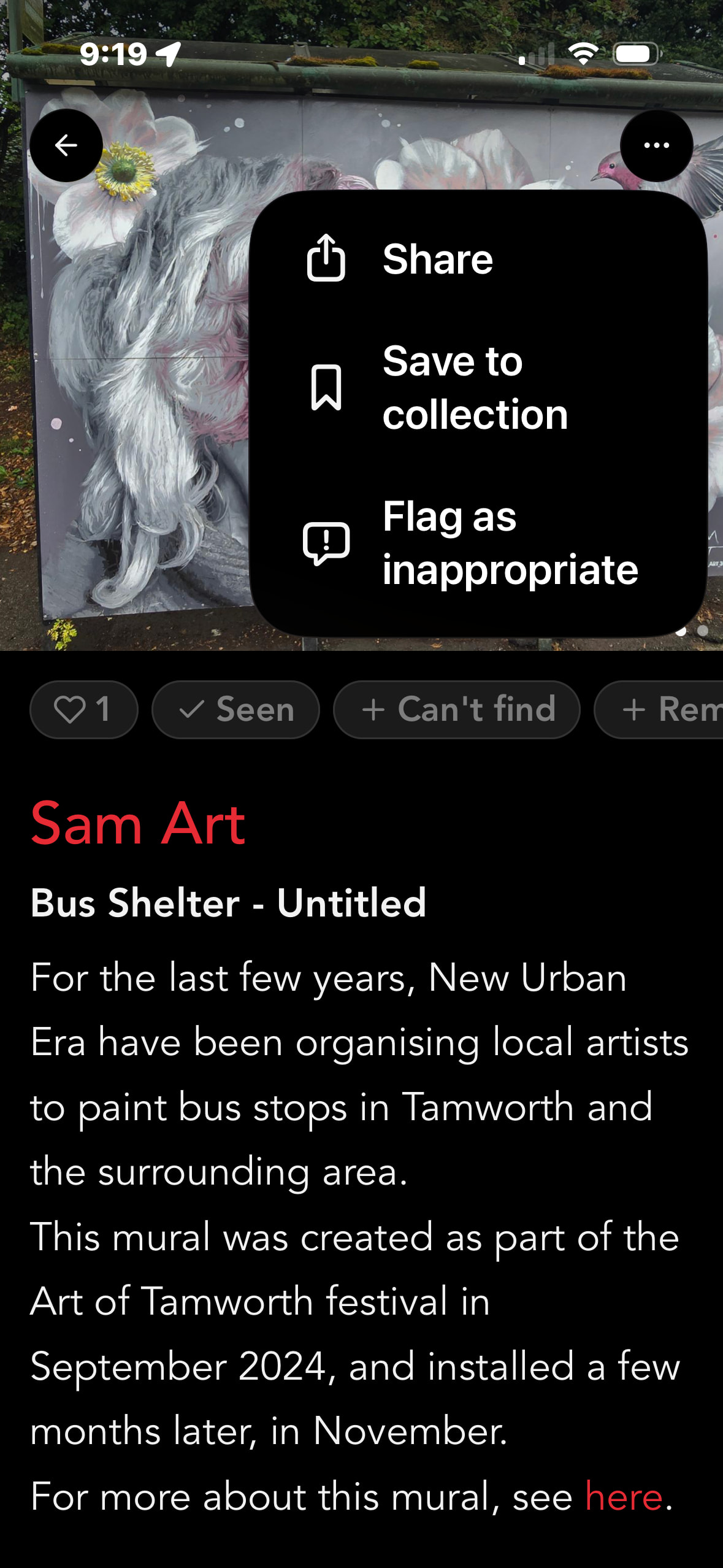This screenshot has height=1568, width=723.
Task: Mark artwork as Can't find
Action: (x=457, y=710)
